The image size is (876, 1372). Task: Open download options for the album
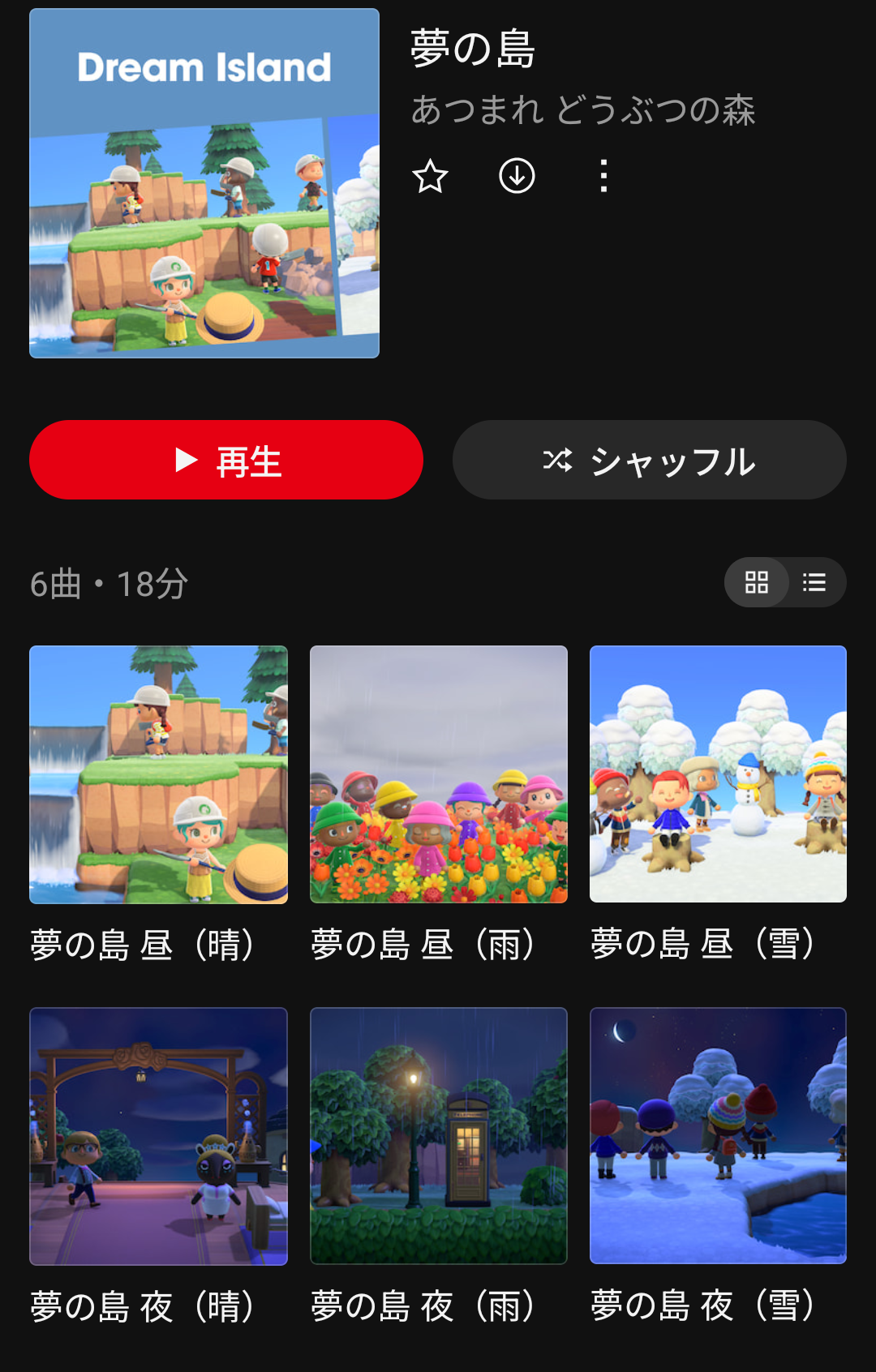pyautogui.click(x=517, y=176)
